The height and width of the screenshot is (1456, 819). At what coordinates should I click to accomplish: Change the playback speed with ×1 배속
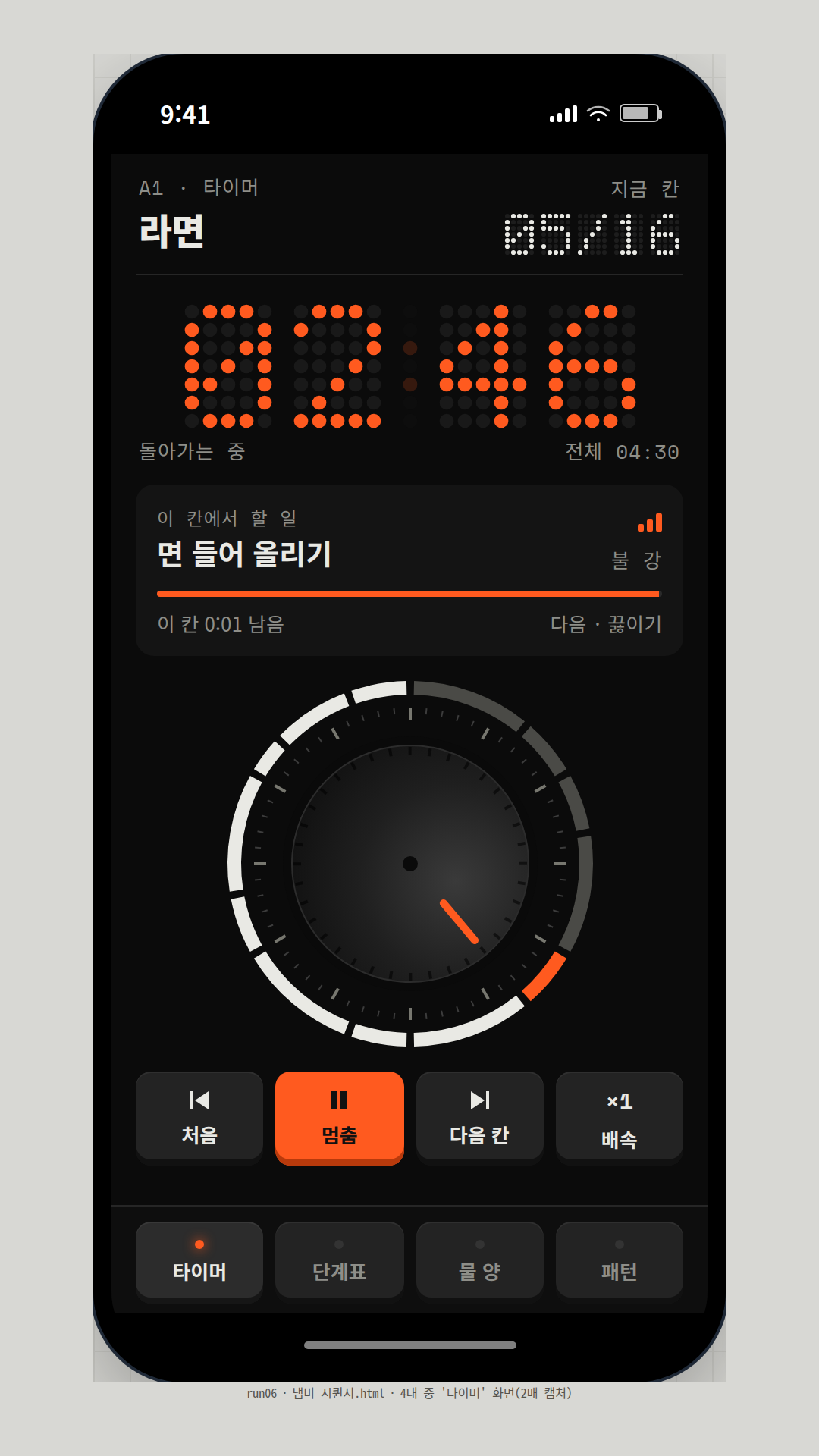click(620, 1116)
